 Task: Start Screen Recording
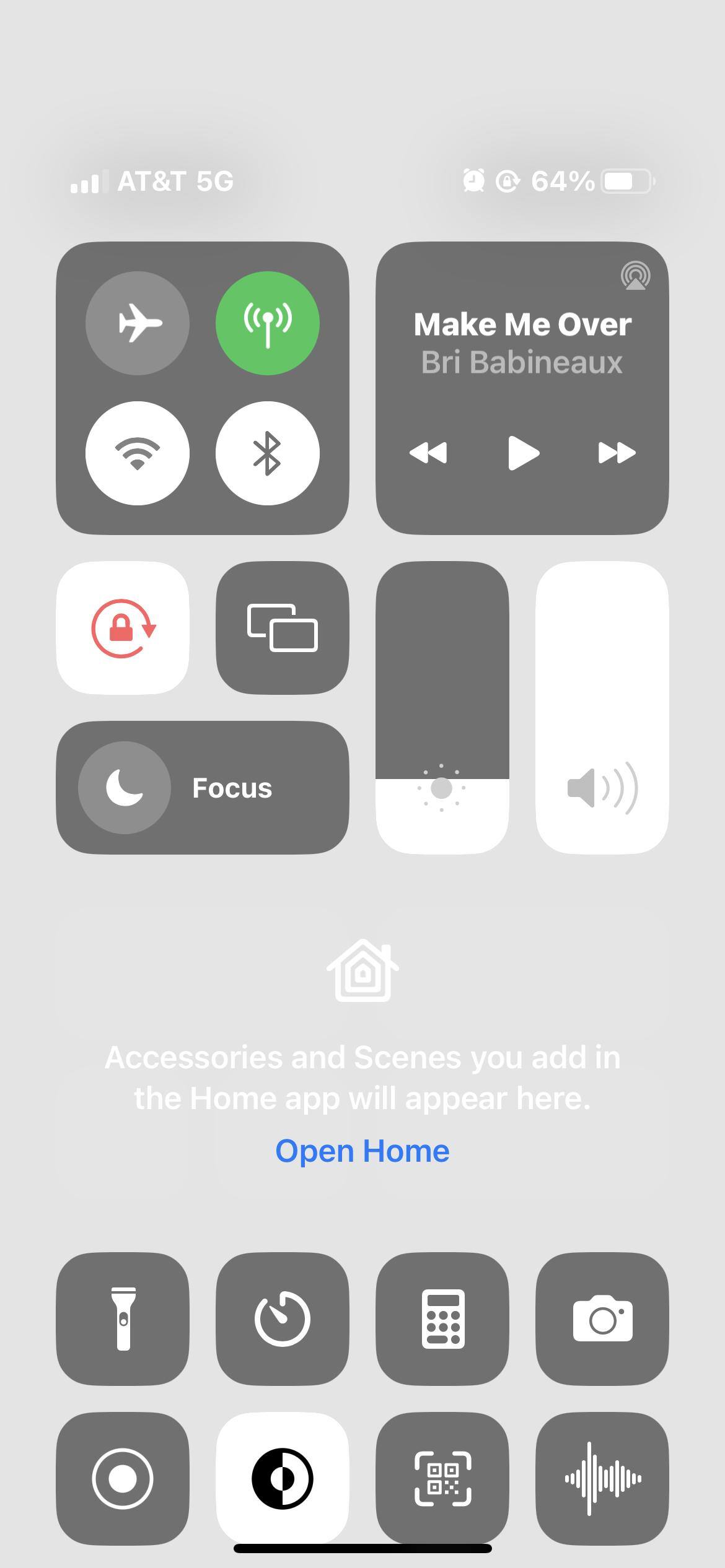123,1479
